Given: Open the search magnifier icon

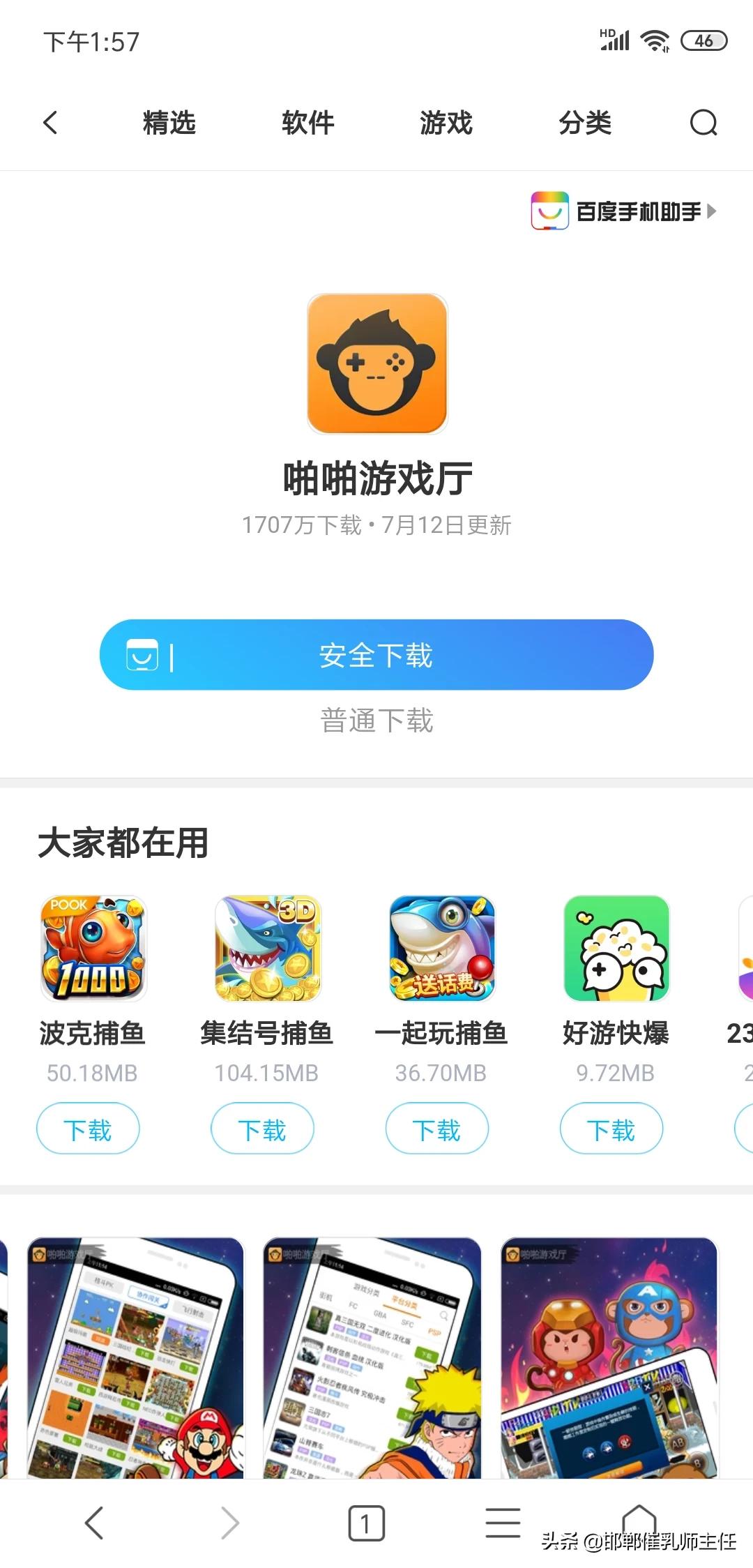Looking at the screenshot, I should [703, 123].
